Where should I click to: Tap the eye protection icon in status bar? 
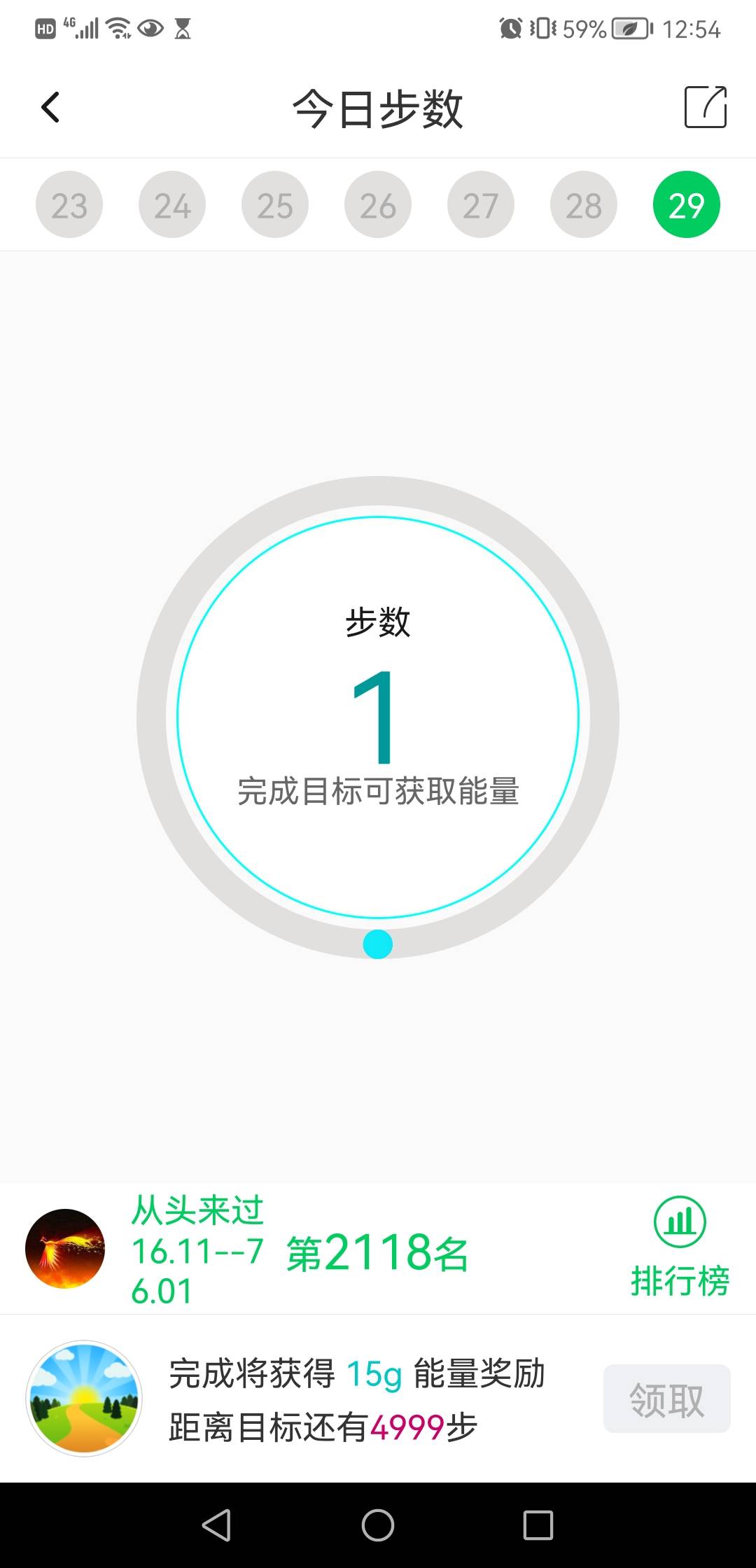click(x=150, y=29)
